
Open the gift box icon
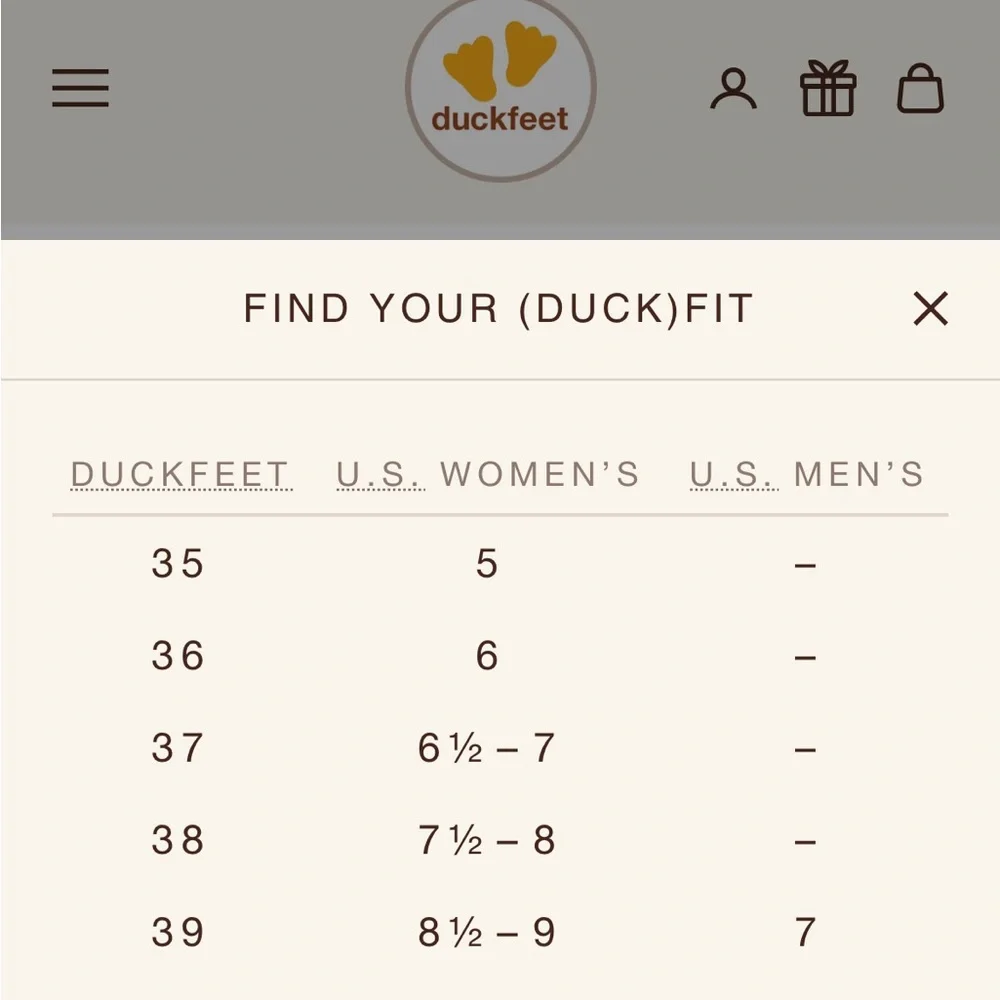tap(828, 89)
